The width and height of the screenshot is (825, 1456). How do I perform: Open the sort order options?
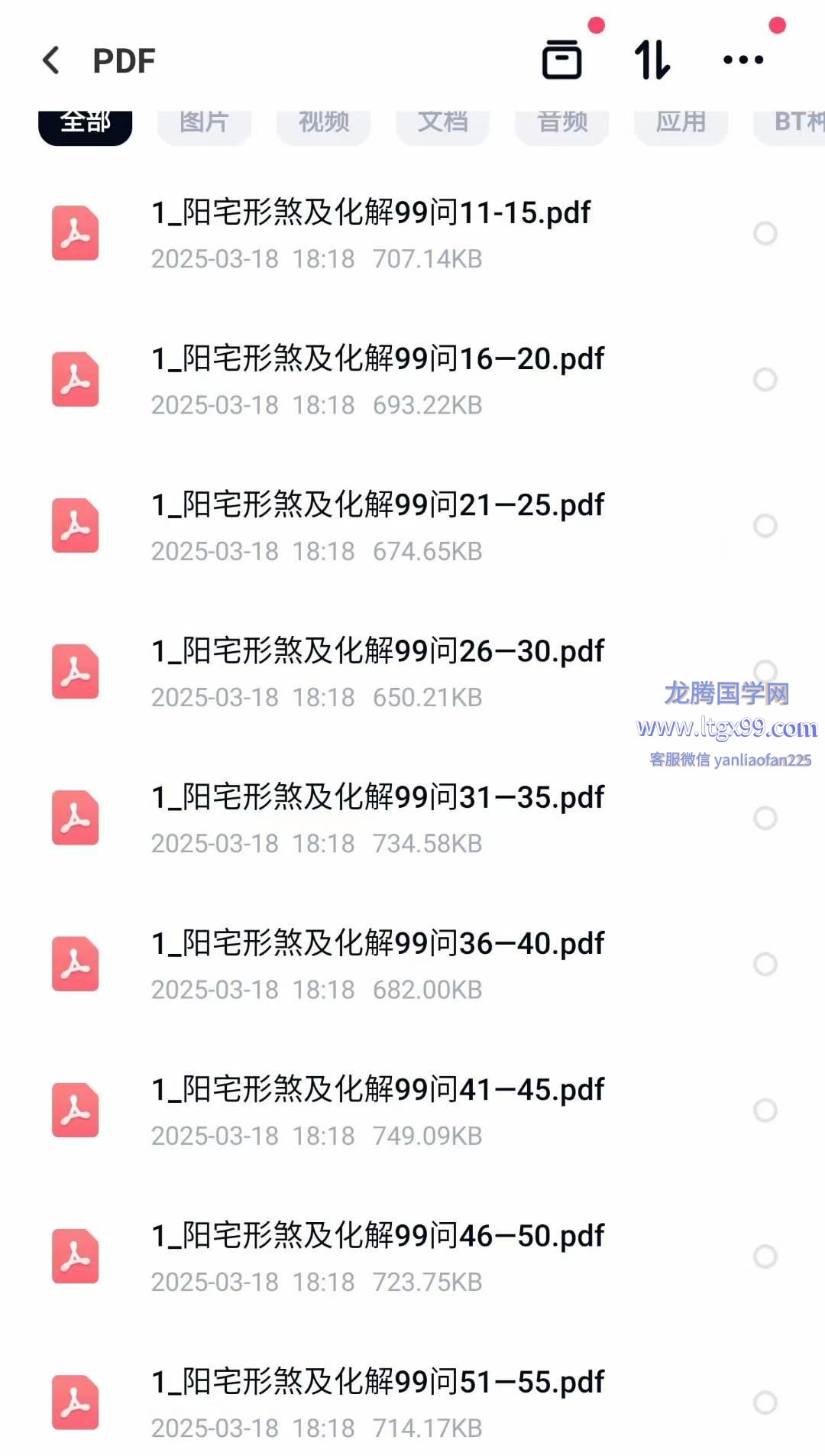point(652,60)
